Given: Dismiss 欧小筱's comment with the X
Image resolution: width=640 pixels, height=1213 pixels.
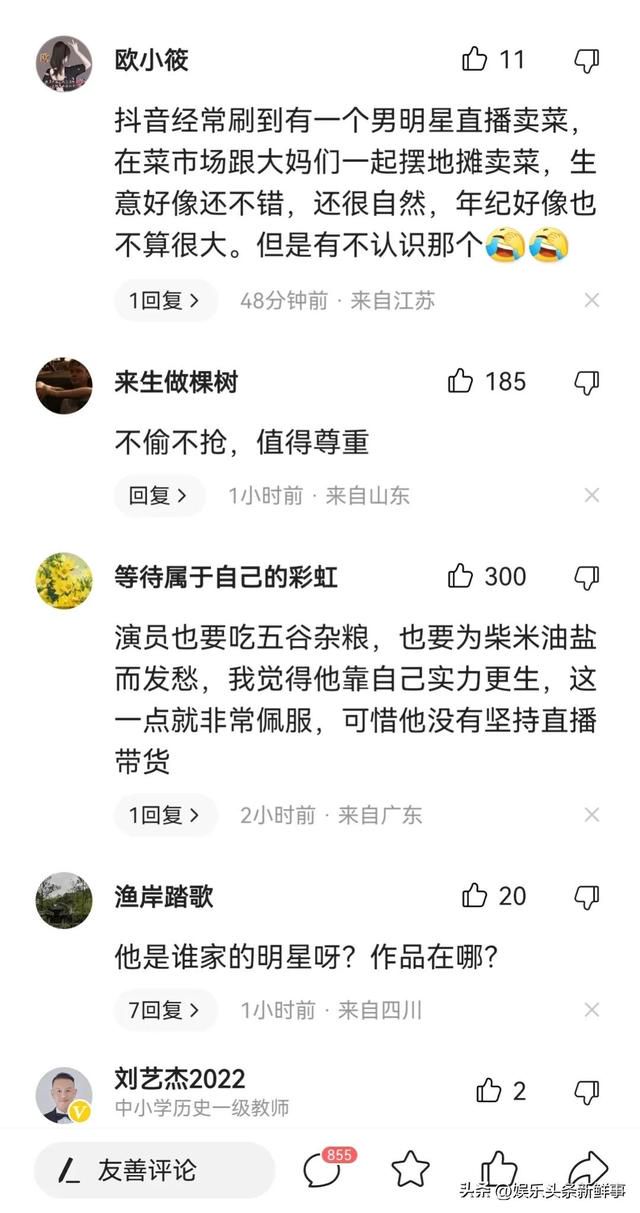Looking at the screenshot, I should [592, 300].
